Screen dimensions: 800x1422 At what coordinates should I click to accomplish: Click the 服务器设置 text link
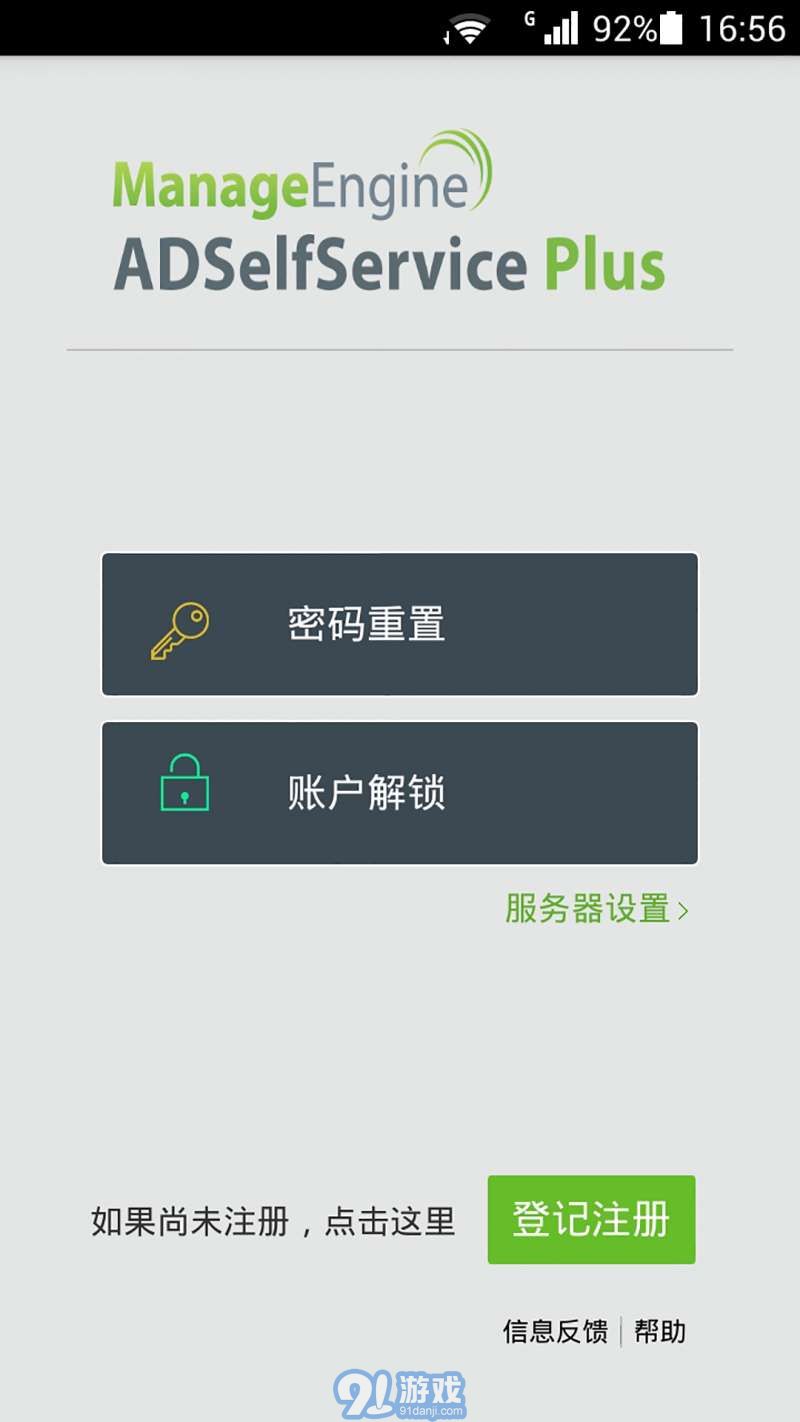pos(588,908)
